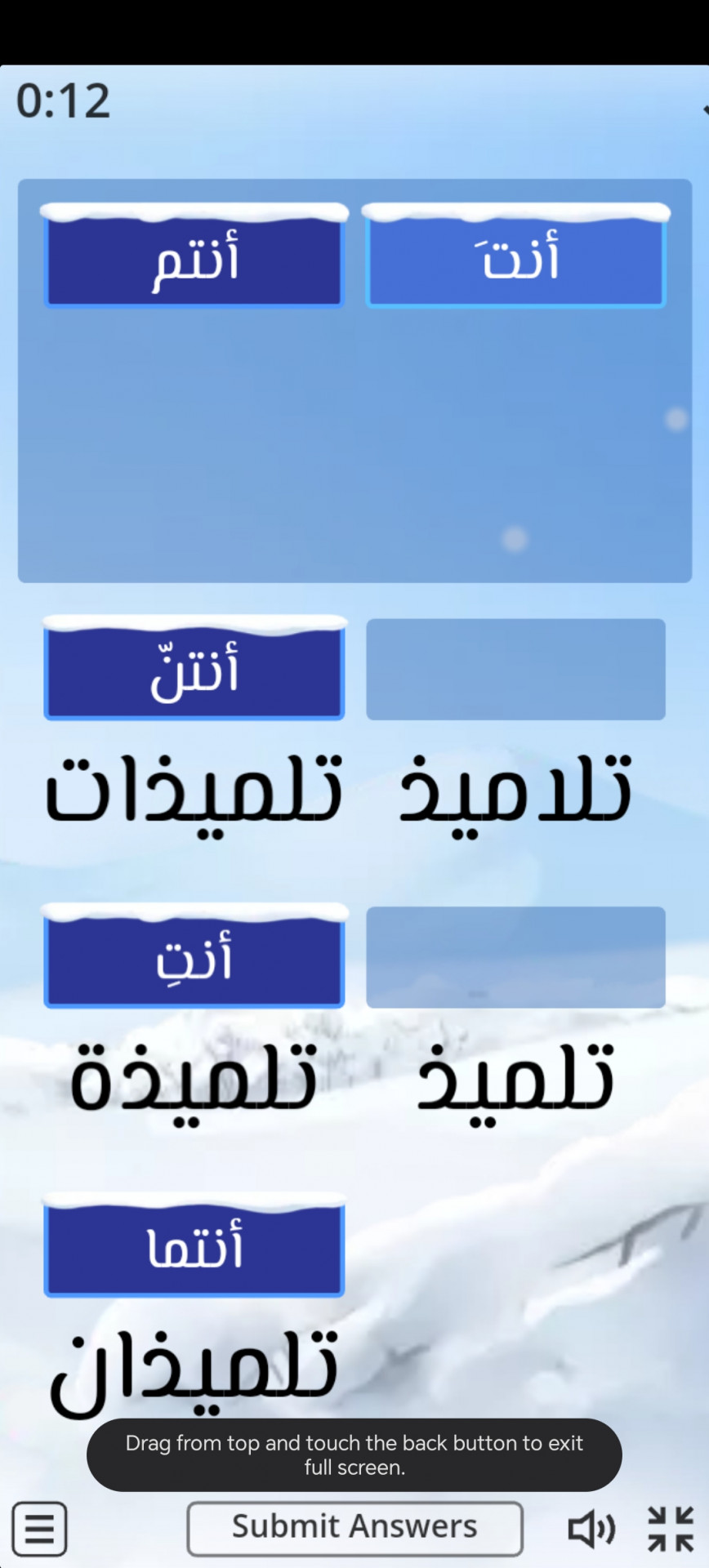709x1568 pixels.
Task: Toggle the sound speaker icon
Action: coord(591,1529)
